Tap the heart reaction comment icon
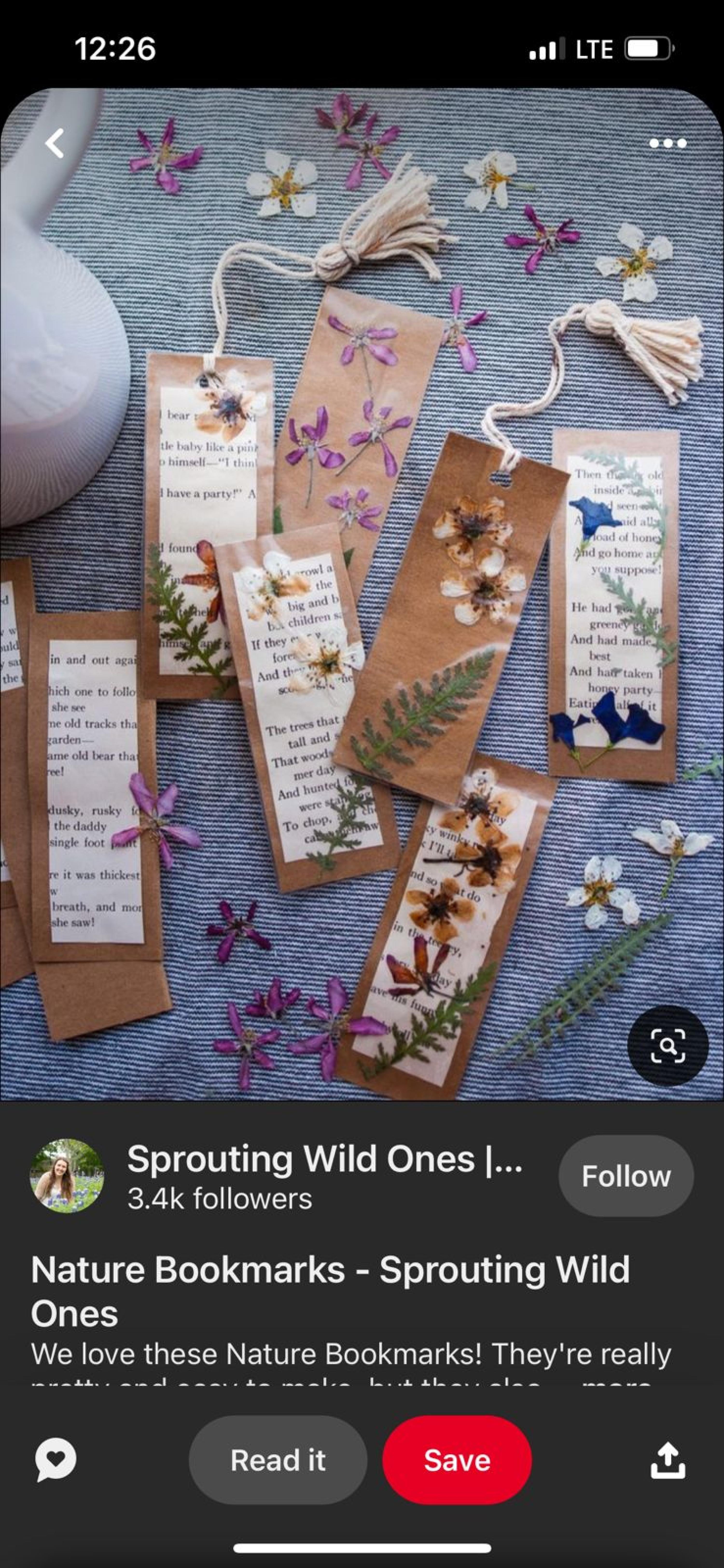 point(56,1460)
